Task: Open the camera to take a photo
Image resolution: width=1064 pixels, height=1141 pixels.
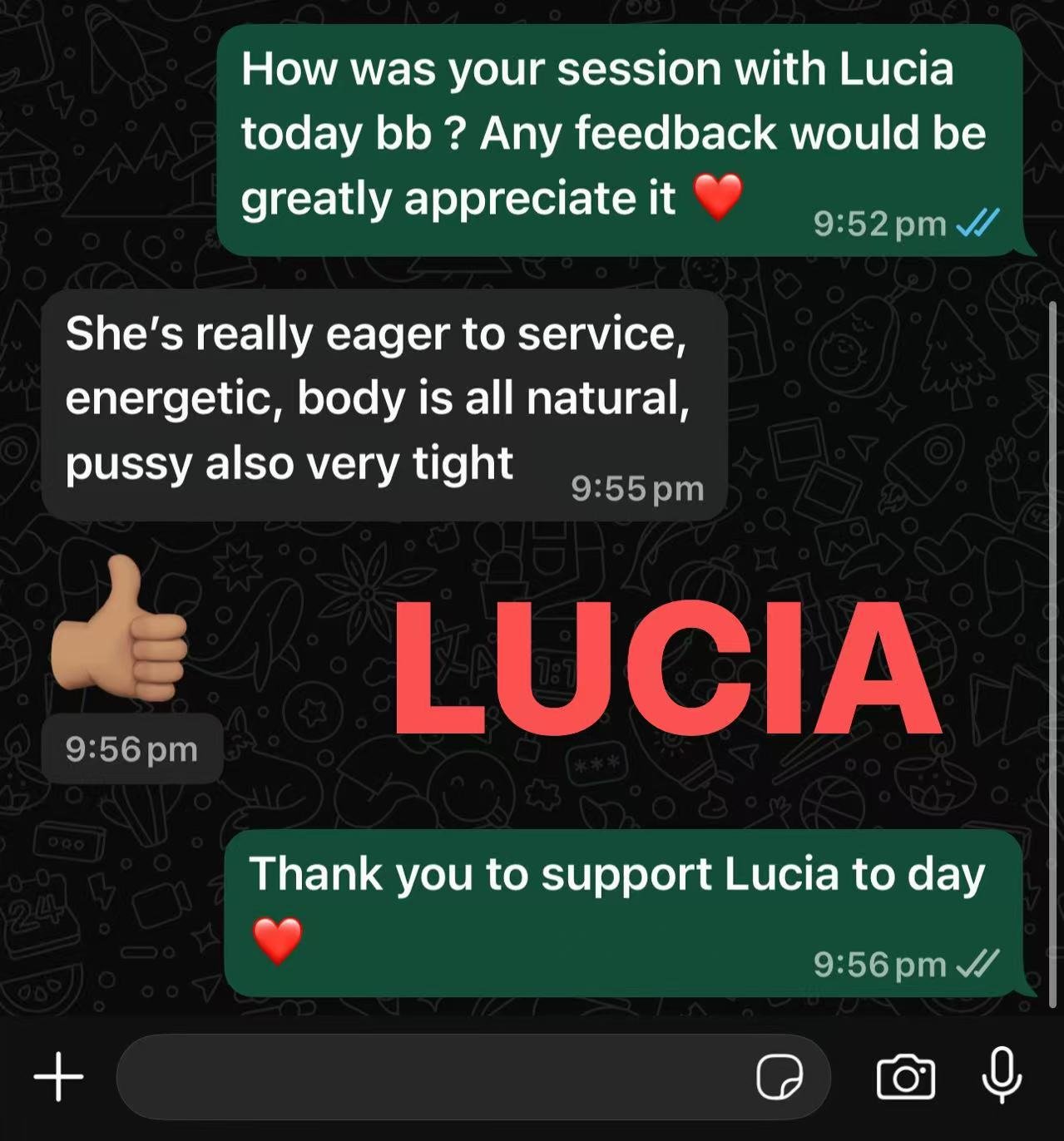Action: (906, 1077)
